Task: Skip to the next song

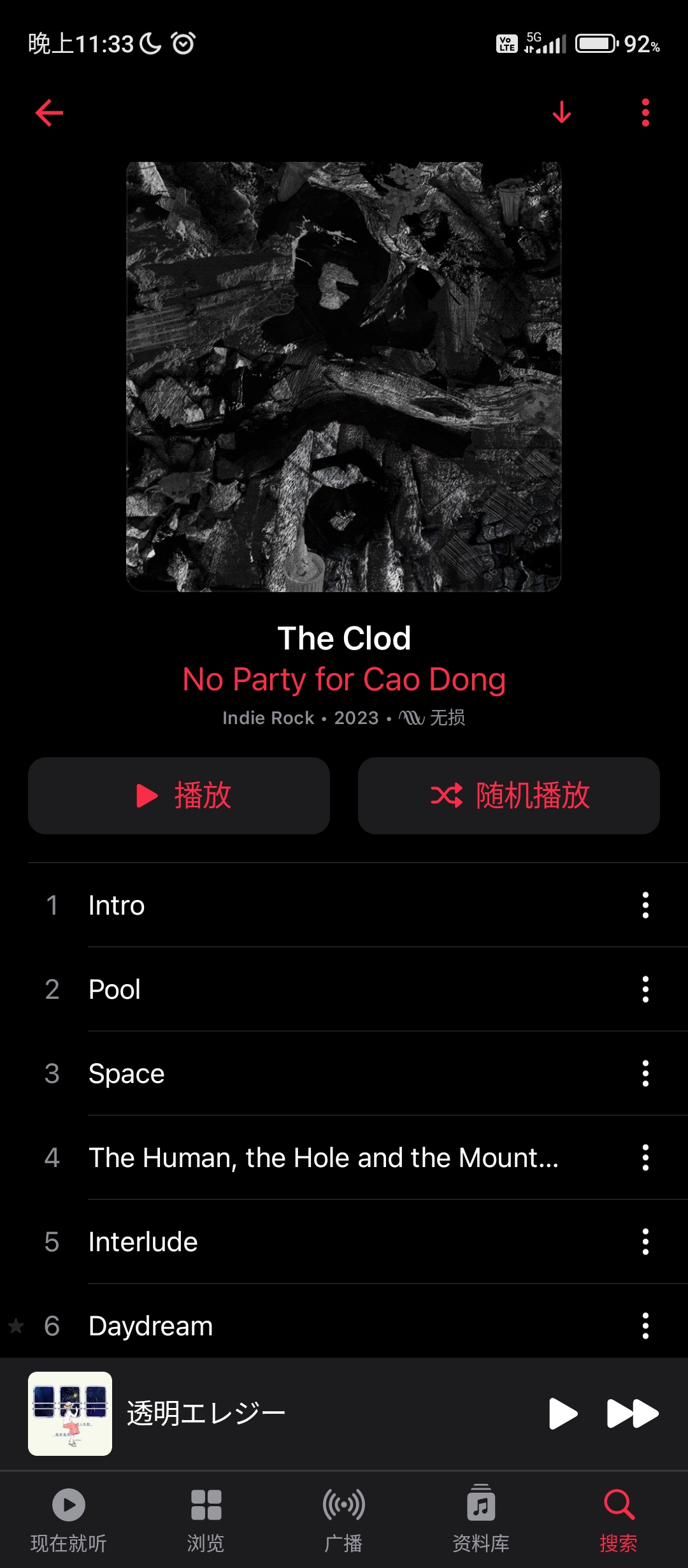Action: coord(632,1414)
